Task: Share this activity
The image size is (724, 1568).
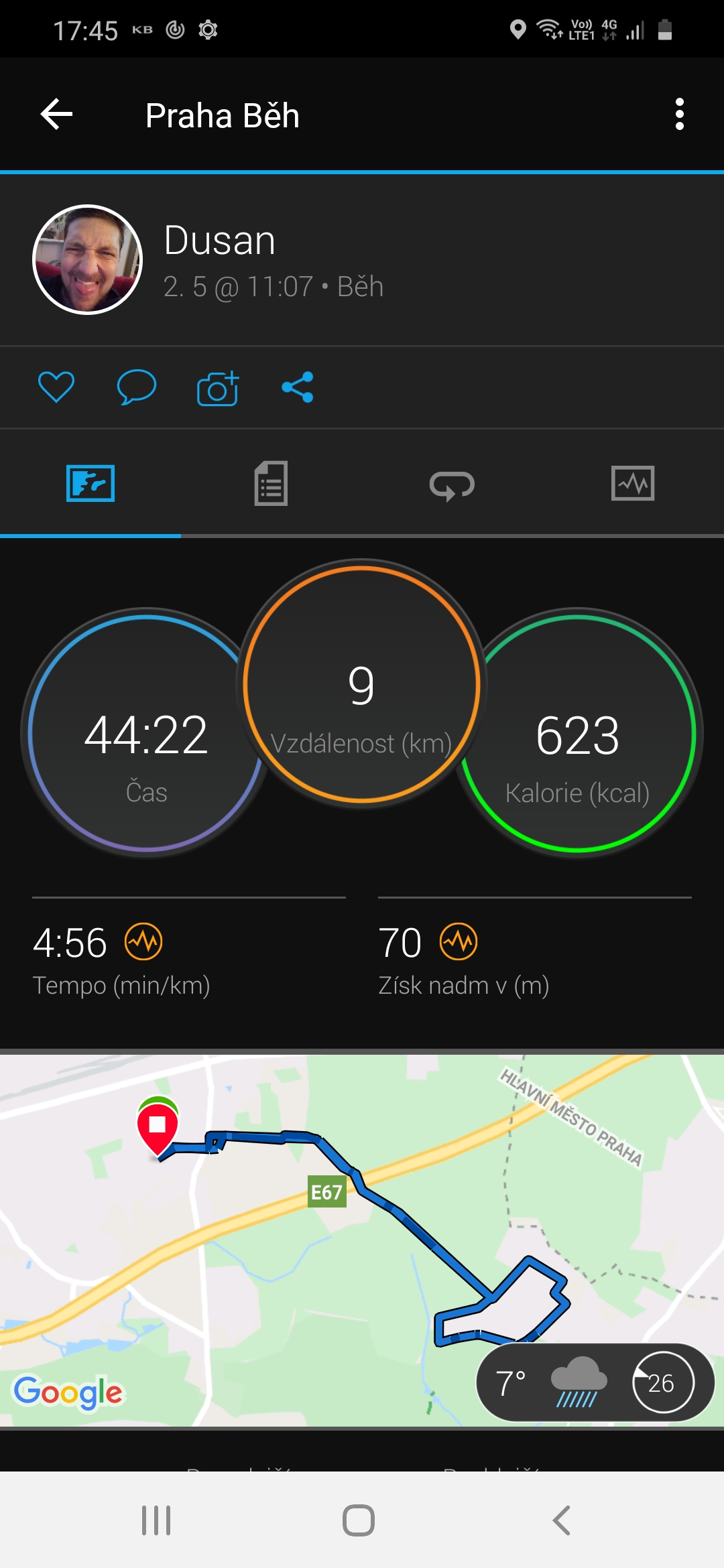Action: [x=298, y=387]
